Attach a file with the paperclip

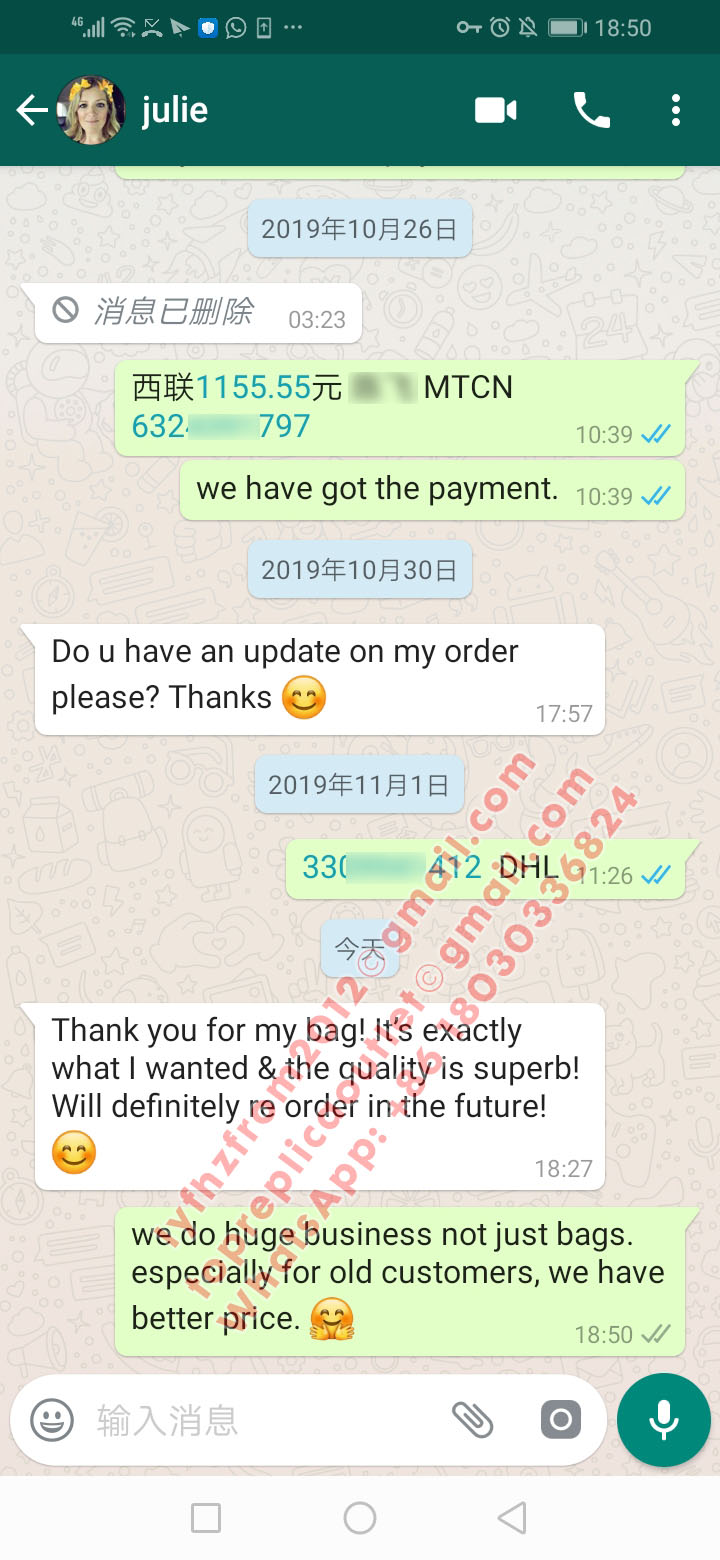472,1420
